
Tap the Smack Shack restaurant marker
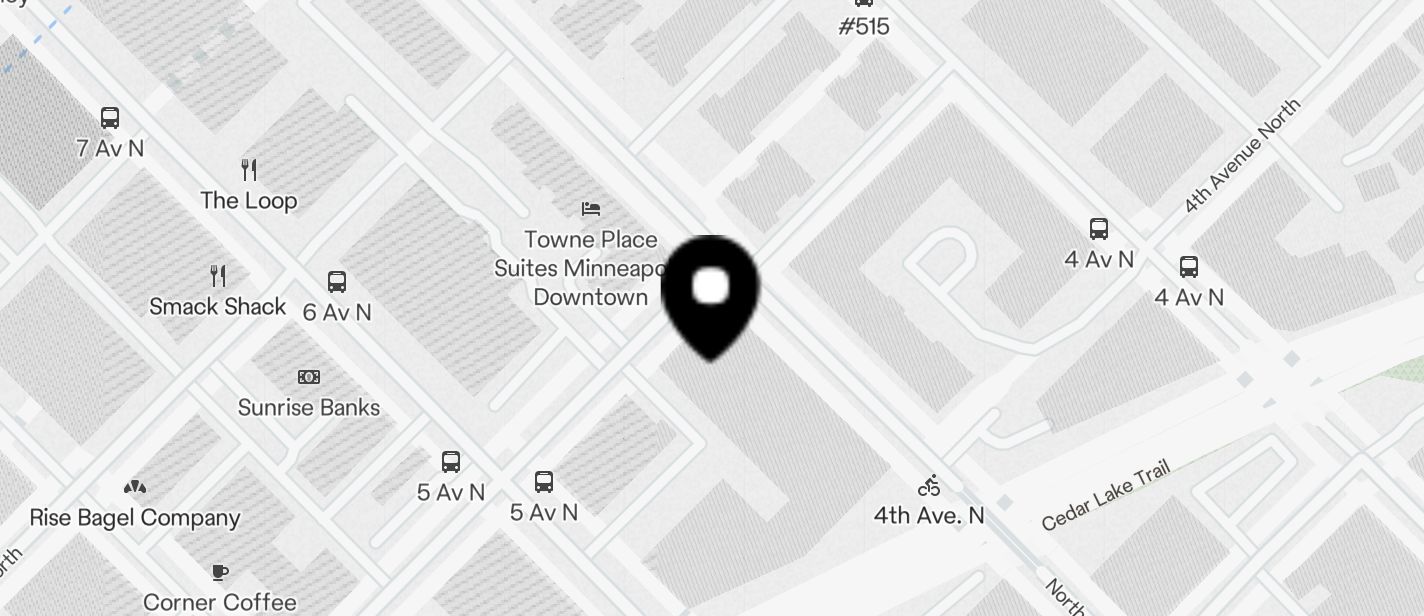[217, 275]
